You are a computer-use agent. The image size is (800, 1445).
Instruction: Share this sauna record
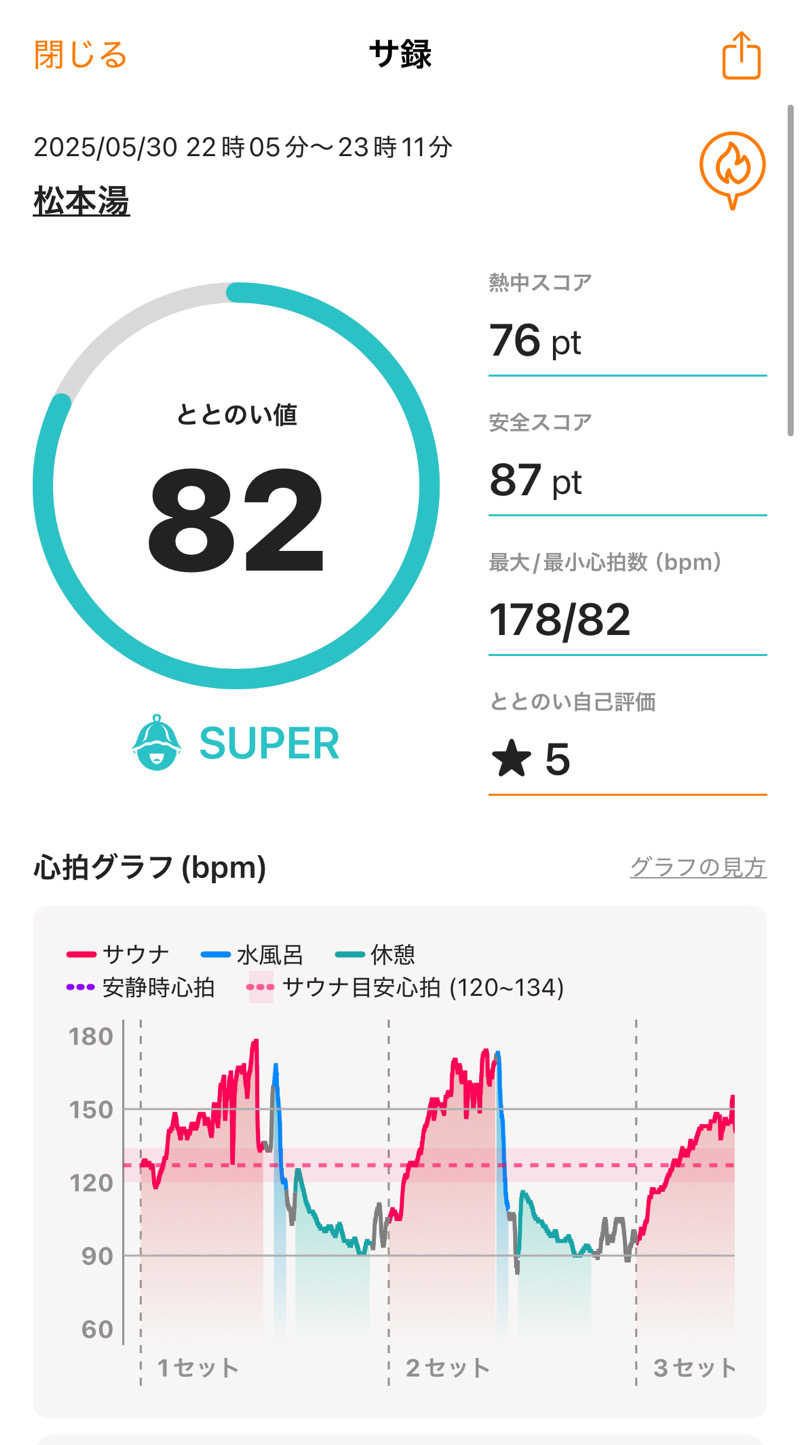(x=741, y=55)
